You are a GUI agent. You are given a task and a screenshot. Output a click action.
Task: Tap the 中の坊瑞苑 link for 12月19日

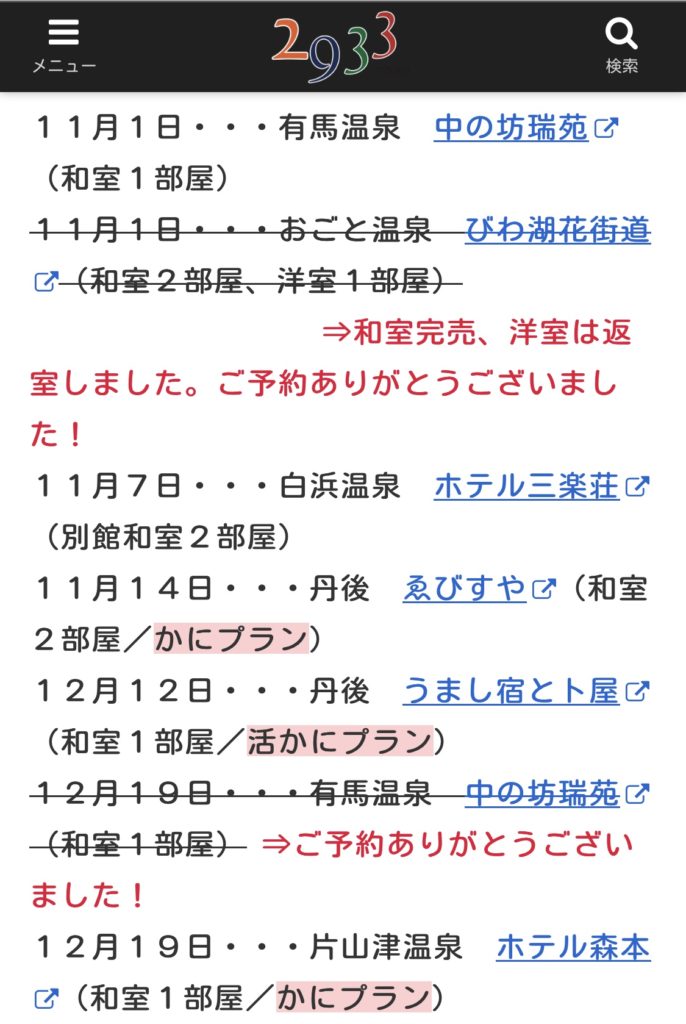point(542,793)
